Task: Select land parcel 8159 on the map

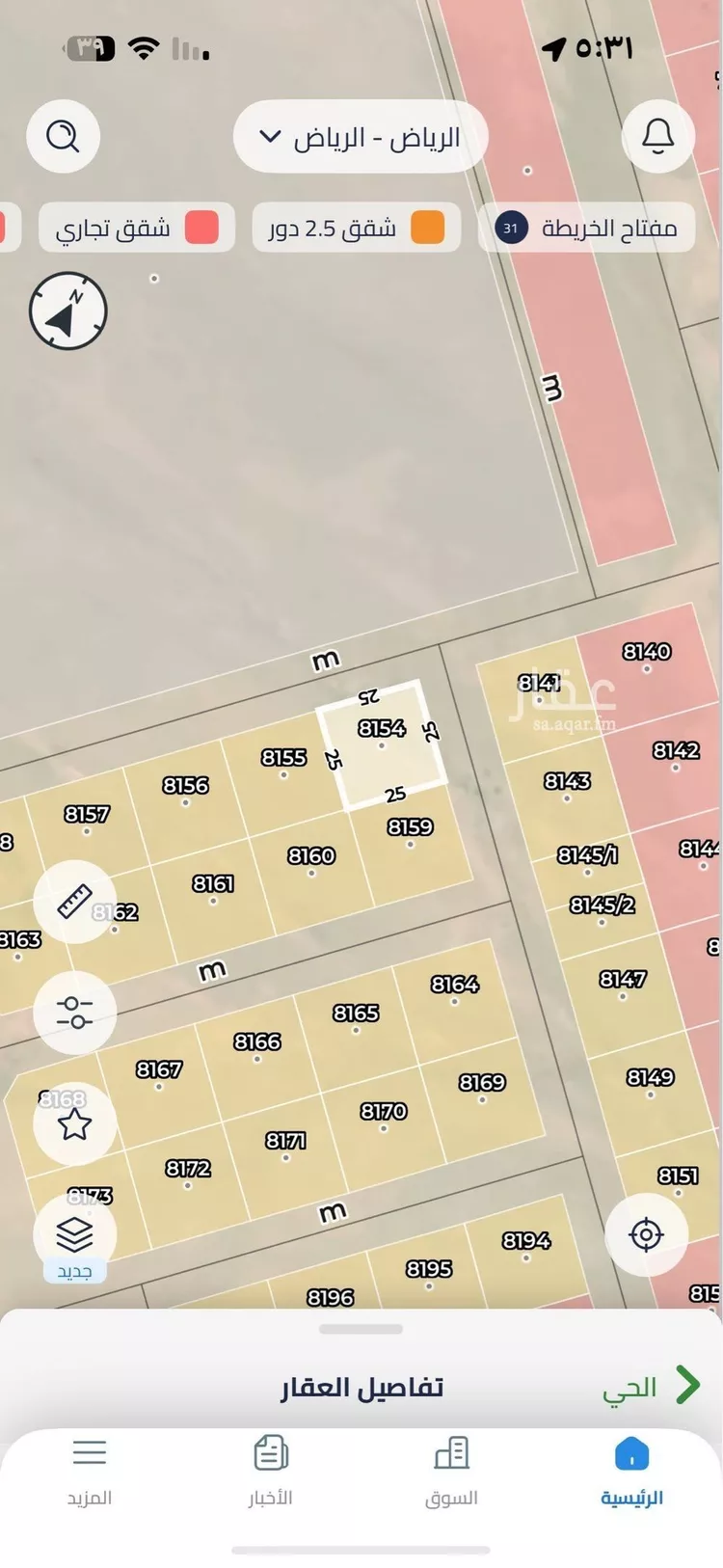Action: coord(411,835)
